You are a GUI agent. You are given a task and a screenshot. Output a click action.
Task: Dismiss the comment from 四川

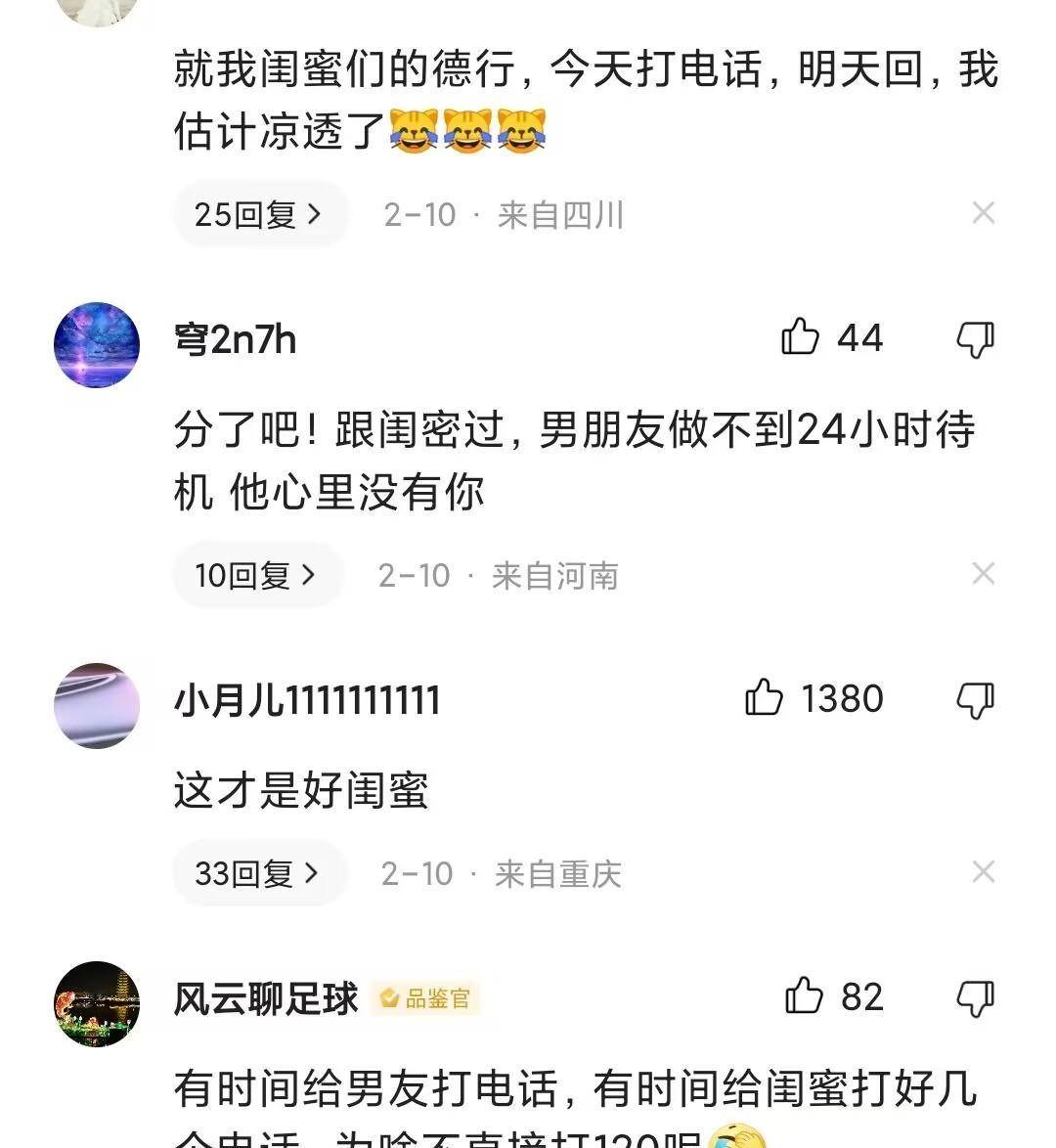[983, 213]
